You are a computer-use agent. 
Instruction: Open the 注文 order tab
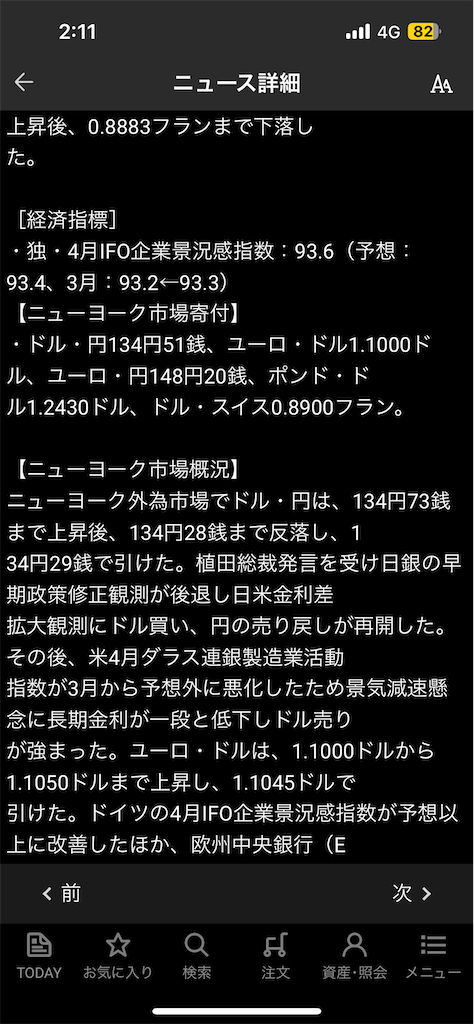pyautogui.click(x=276, y=957)
